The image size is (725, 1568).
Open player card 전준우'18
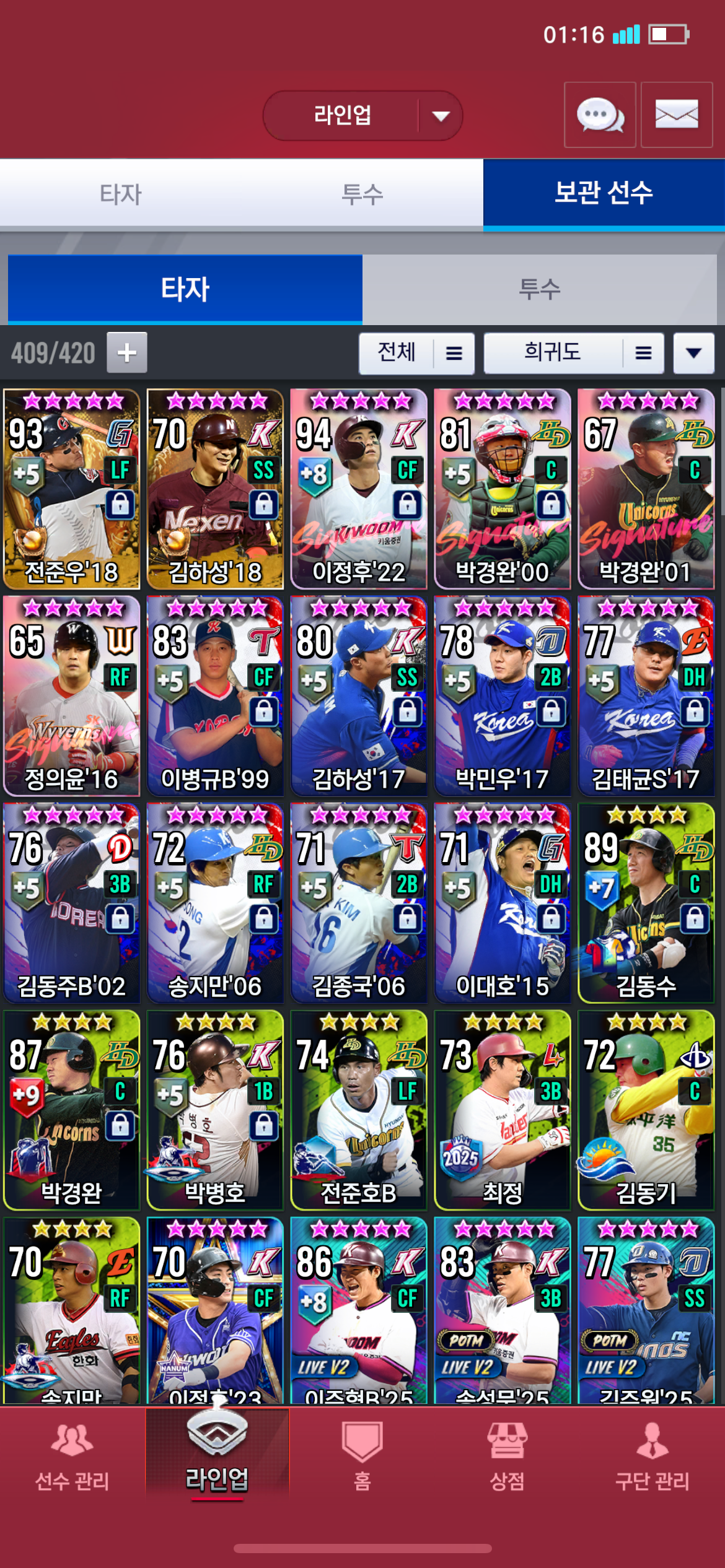(71, 489)
